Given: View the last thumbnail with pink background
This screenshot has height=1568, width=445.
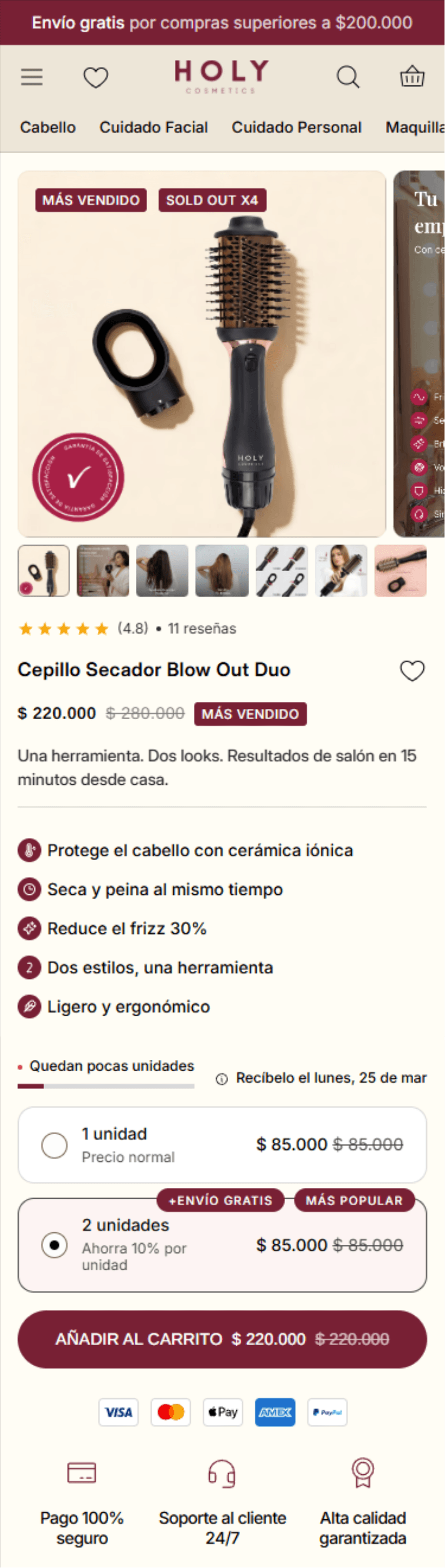Looking at the screenshot, I should click(x=400, y=571).
